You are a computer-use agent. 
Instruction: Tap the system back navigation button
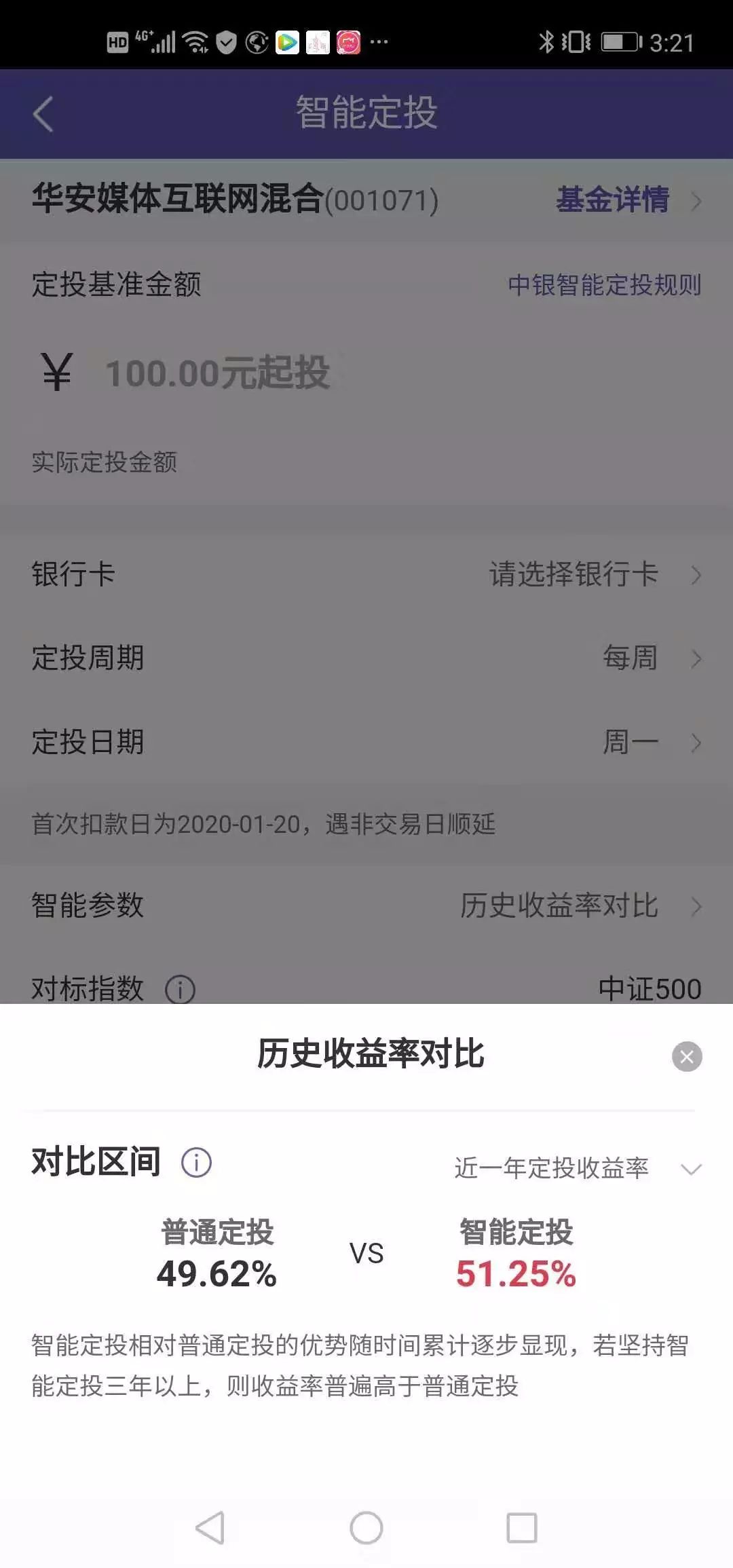[x=210, y=1528]
